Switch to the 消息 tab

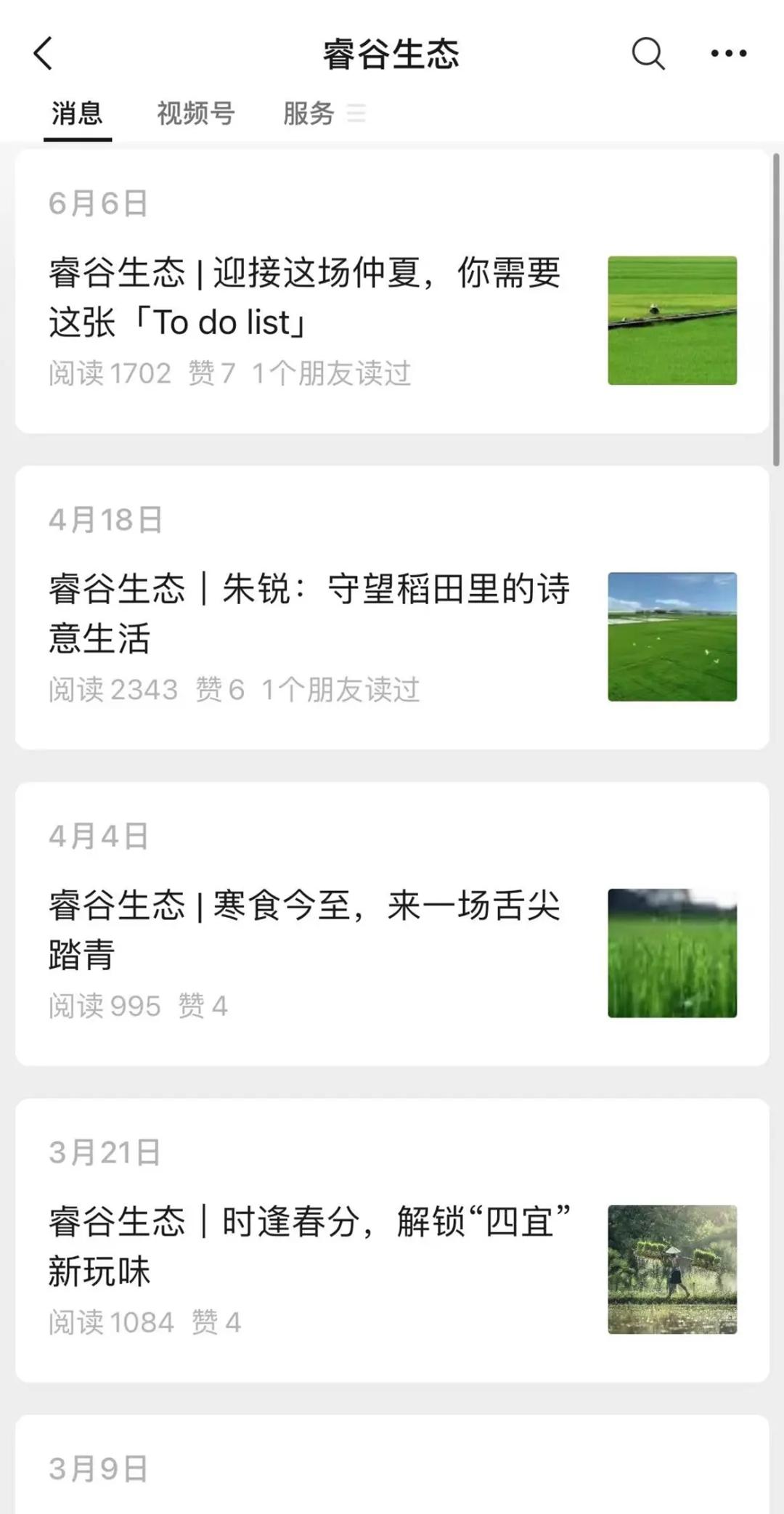(77, 114)
